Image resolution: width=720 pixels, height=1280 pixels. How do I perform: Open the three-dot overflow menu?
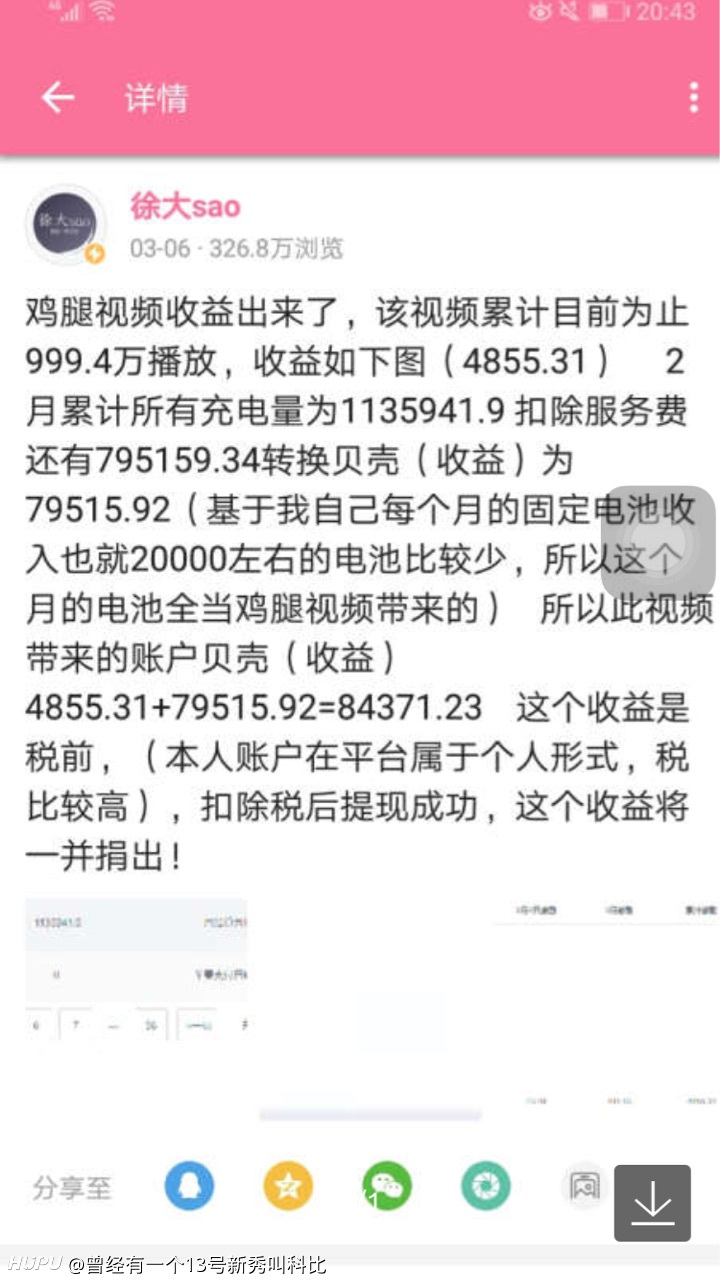tap(693, 97)
